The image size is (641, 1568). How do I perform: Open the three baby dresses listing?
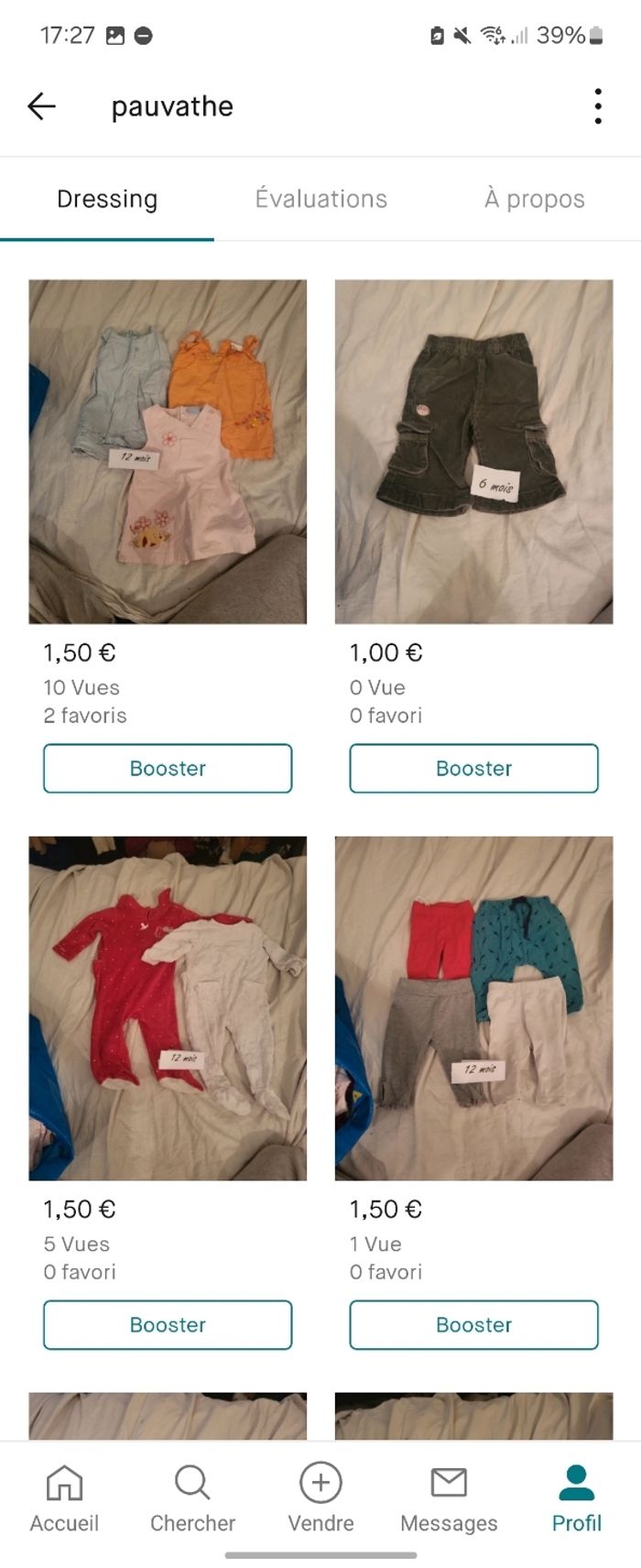(x=168, y=451)
